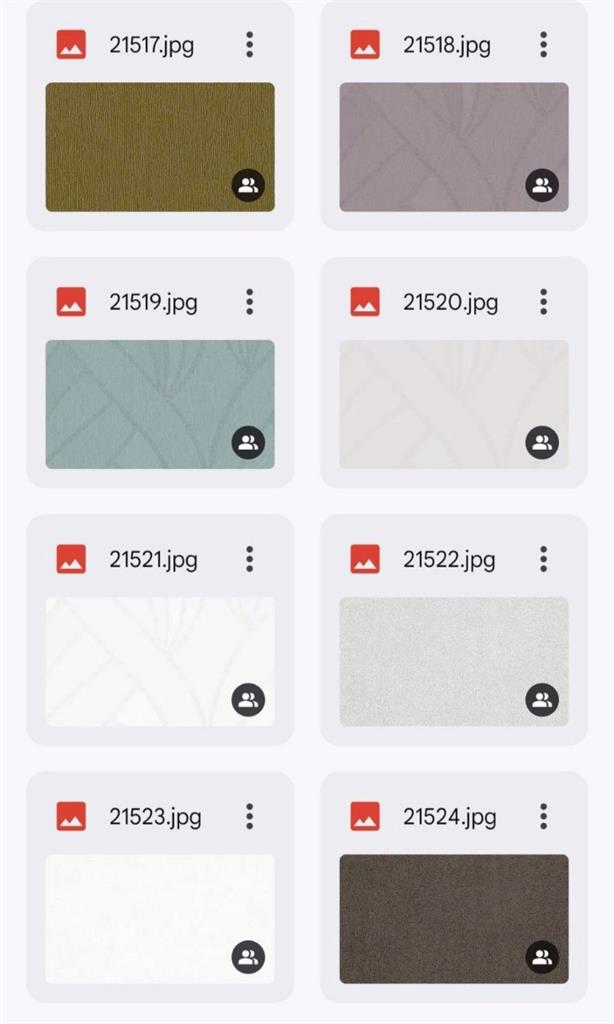This screenshot has height=1024, width=614.
Task: Open the three-dot menu for 21519.jpg
Action: point(250,302)
